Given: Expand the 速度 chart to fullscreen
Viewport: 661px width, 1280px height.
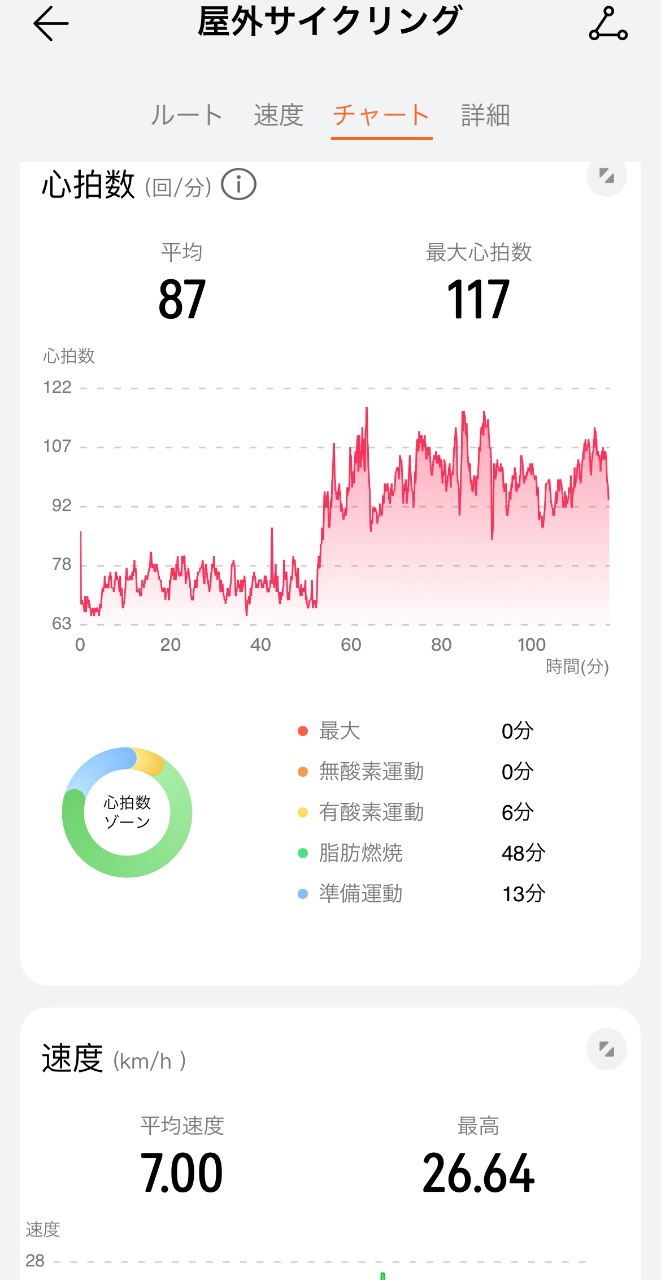Looking at the screenshot, I should 606,1049.
